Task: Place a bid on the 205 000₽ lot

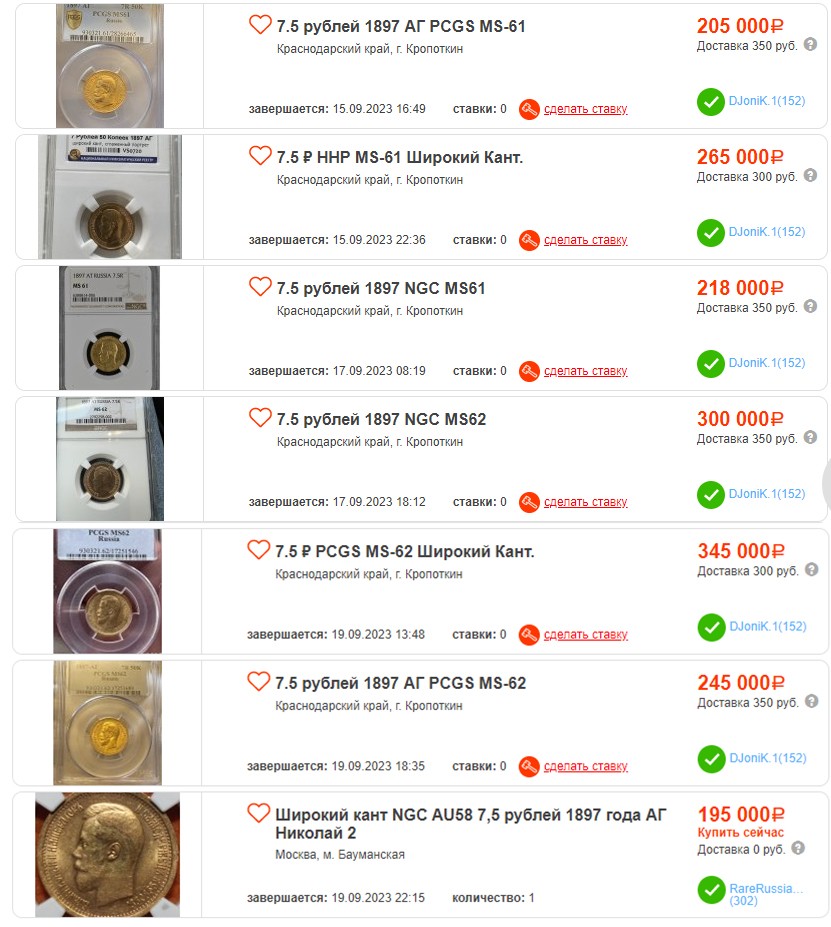Action: (x=585, y=109)
